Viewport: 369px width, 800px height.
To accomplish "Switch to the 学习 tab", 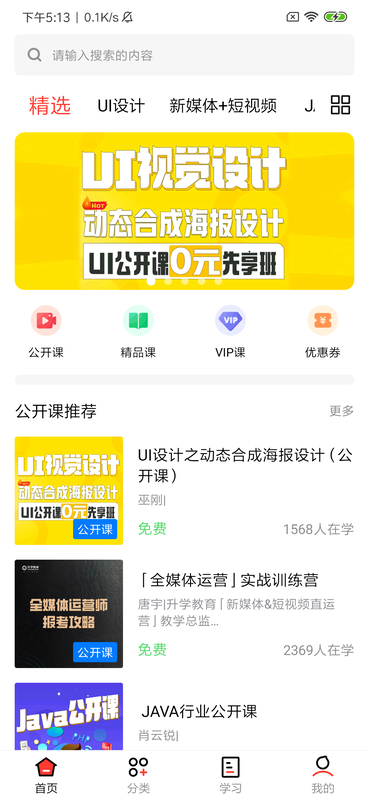I will tap(230, 775).
